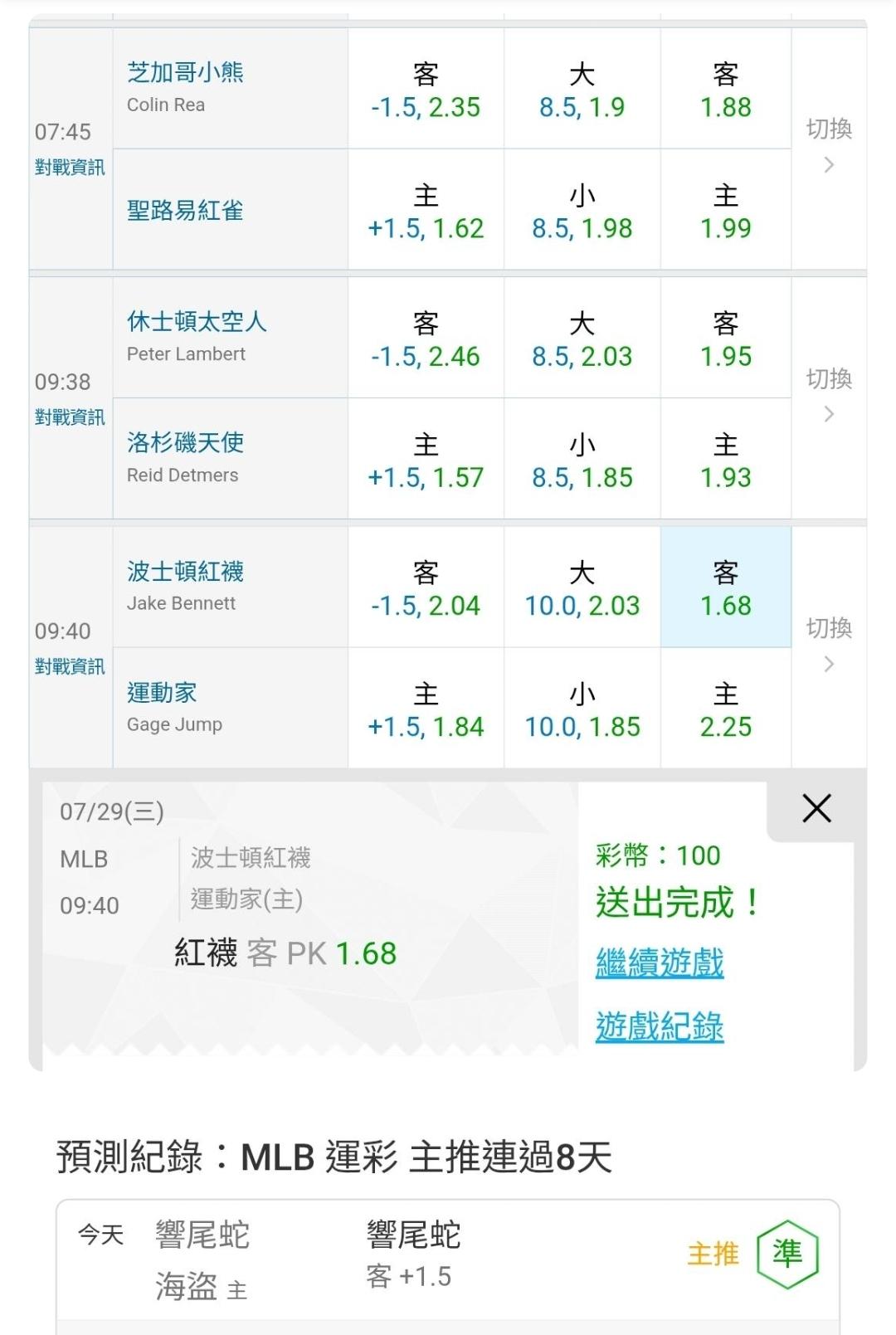Pick 小 8.5, 1.85 in the 09:38 game
Image resolution: width=896 pixels, height=1335 pixels.
tap(582, 459)
